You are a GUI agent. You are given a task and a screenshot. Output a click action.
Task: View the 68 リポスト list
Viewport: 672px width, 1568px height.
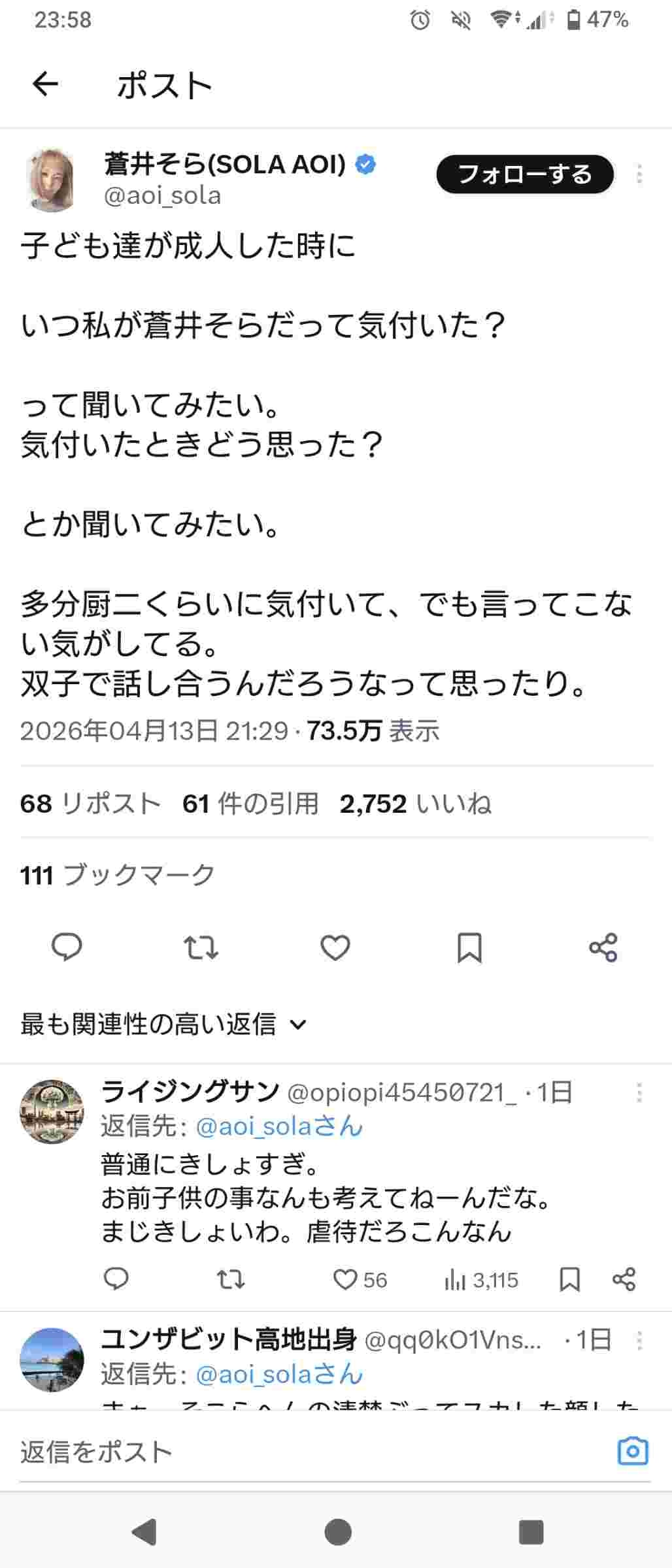coord(90,804)
